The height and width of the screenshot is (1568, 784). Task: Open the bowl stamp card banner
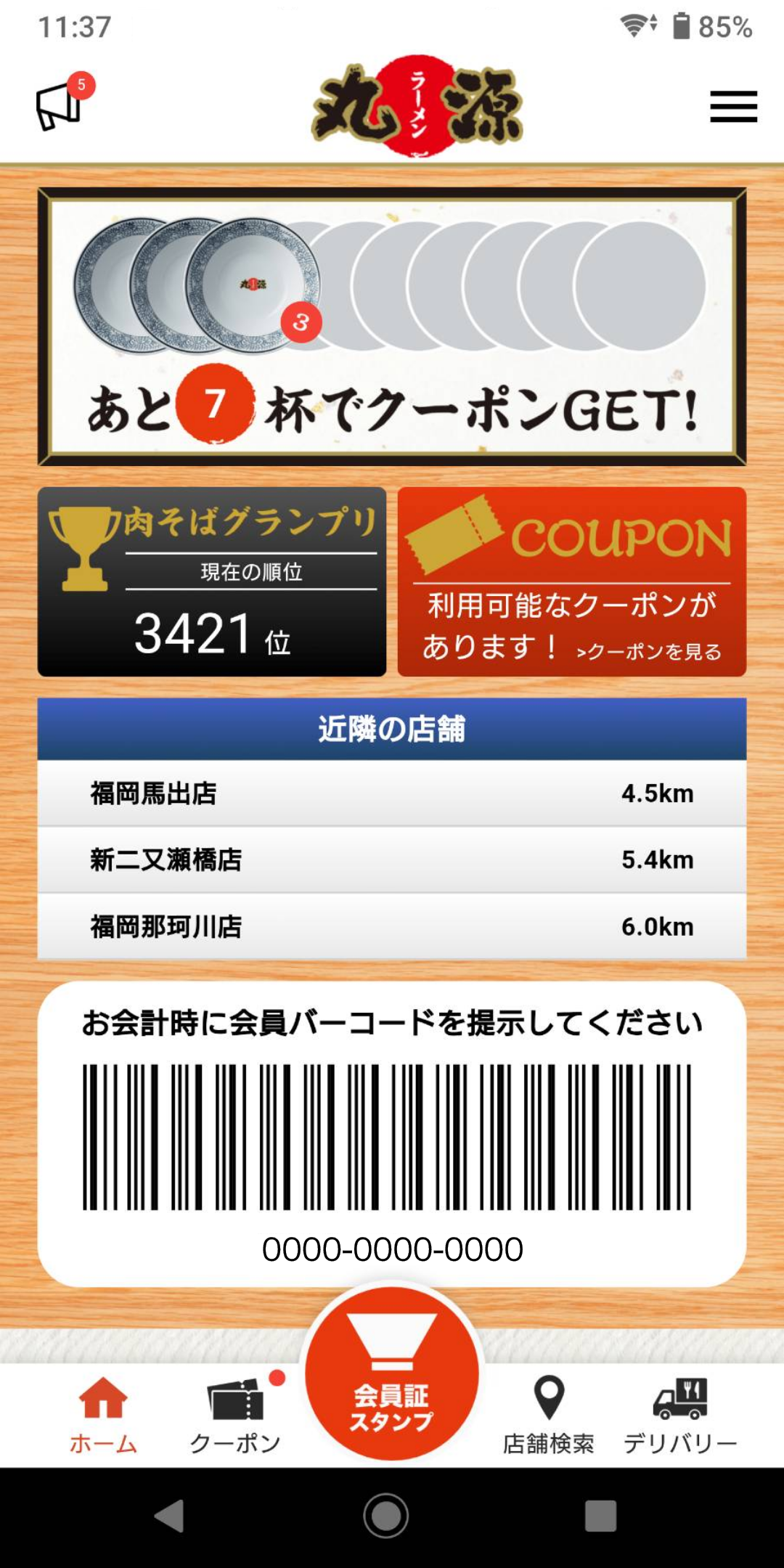392,327
